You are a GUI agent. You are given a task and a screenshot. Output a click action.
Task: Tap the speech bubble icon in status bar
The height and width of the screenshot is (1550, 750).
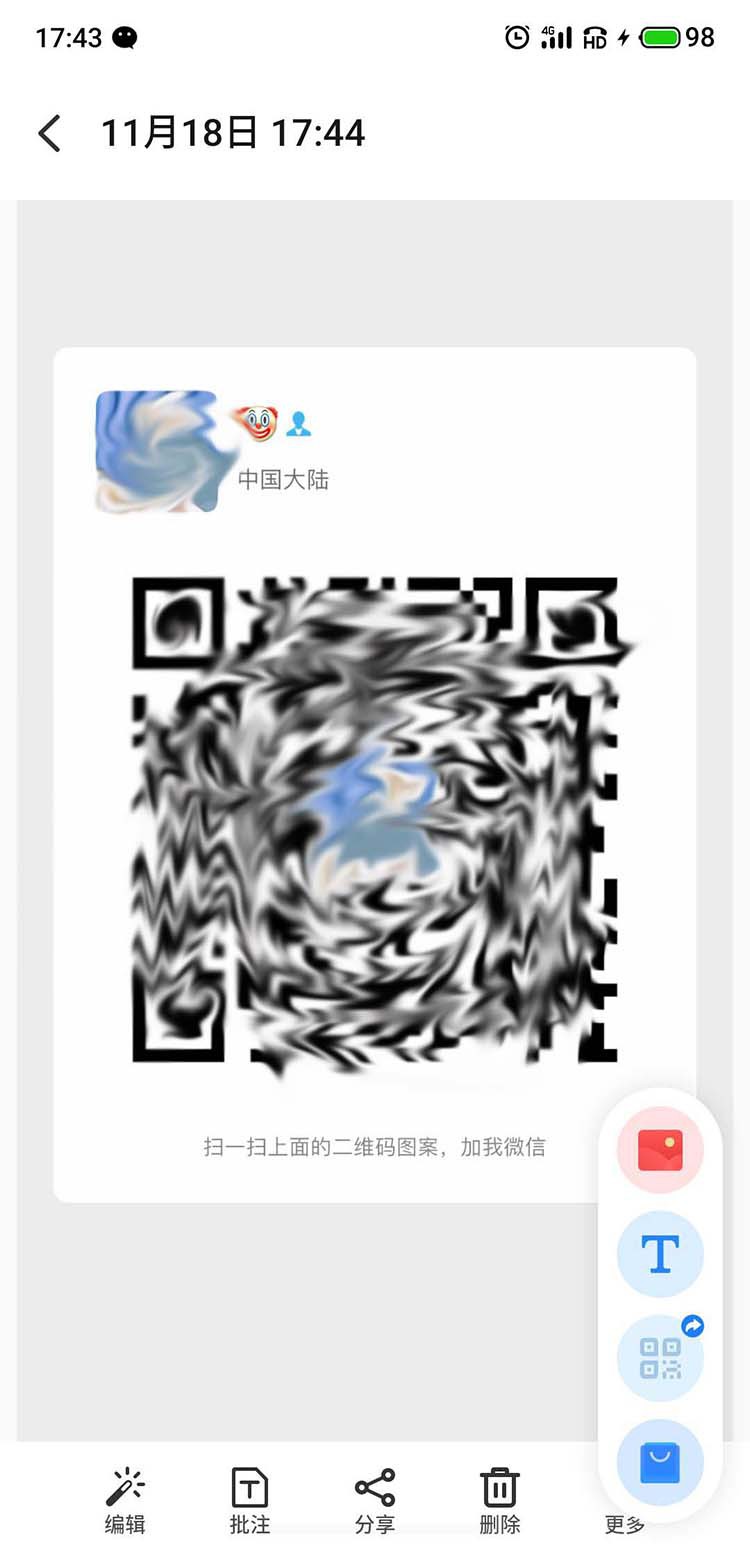coord(124,37)
